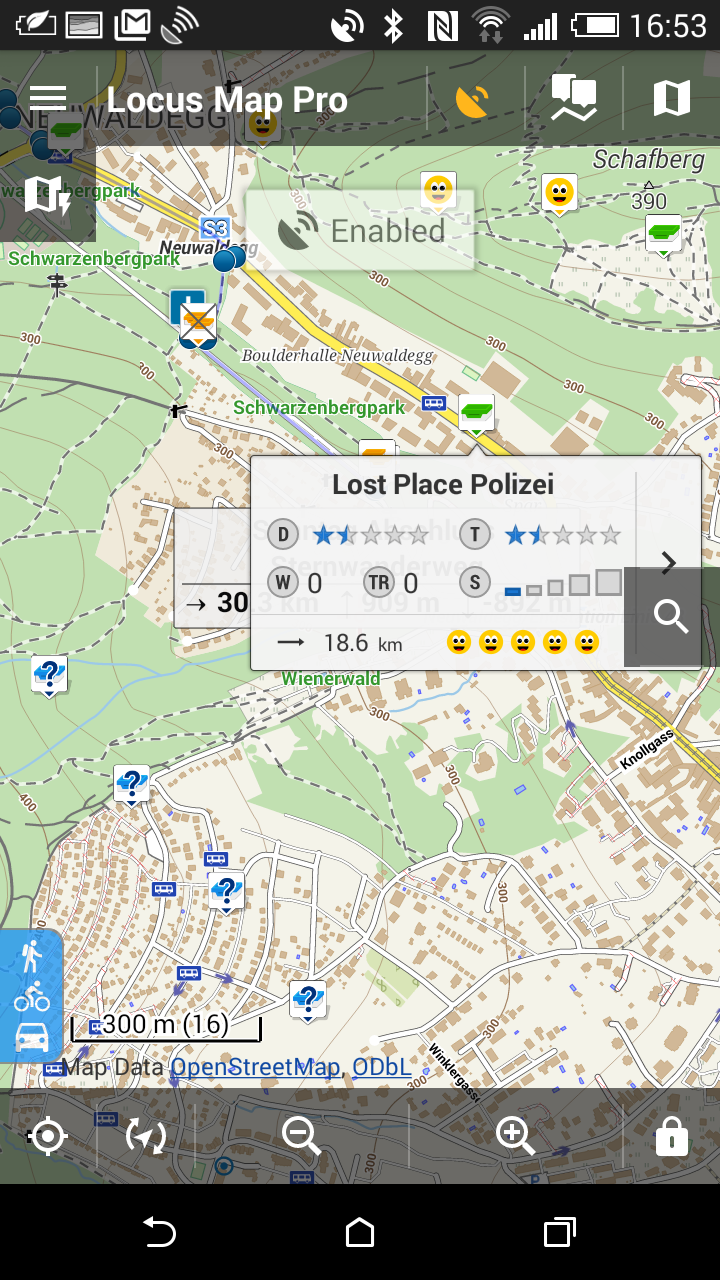Select the cycling navigation mode
Image resolution: width=720 pixels, height=1280 pixels.
(x=31, y=997)
